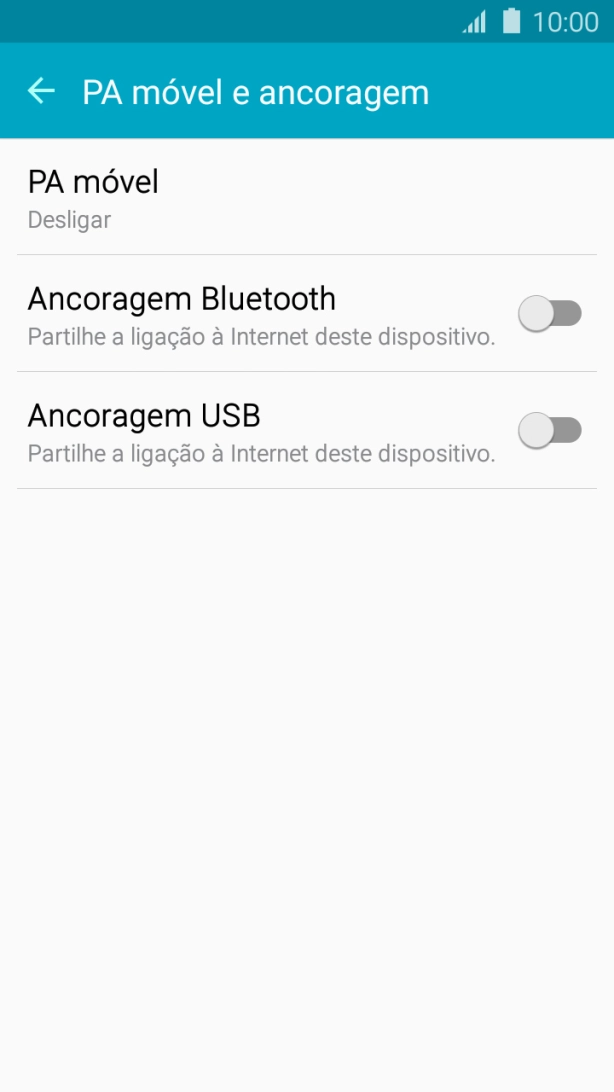Go back from PA móvel e ancoragem
This screenshot has width=614, height=1092.
41,91
